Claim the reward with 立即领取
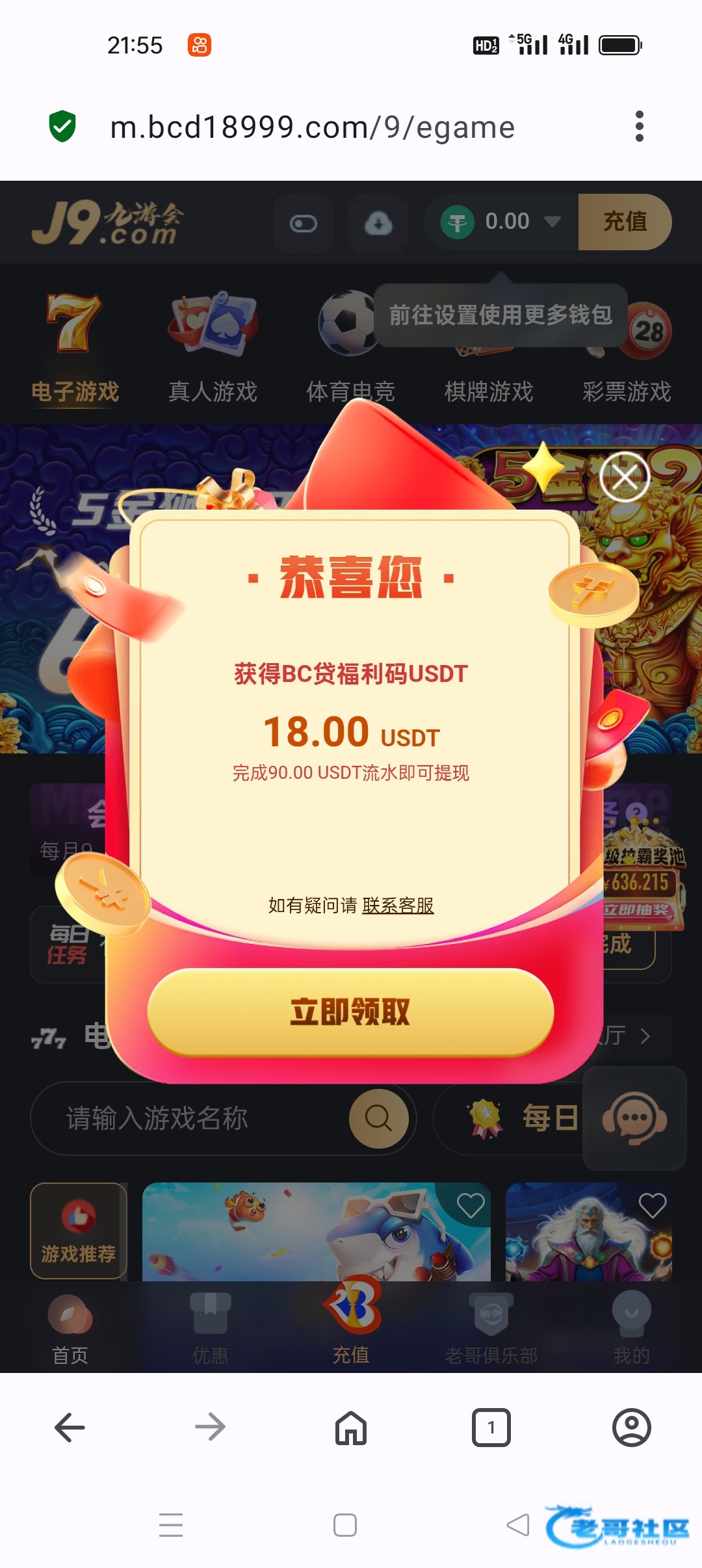 350,1012
